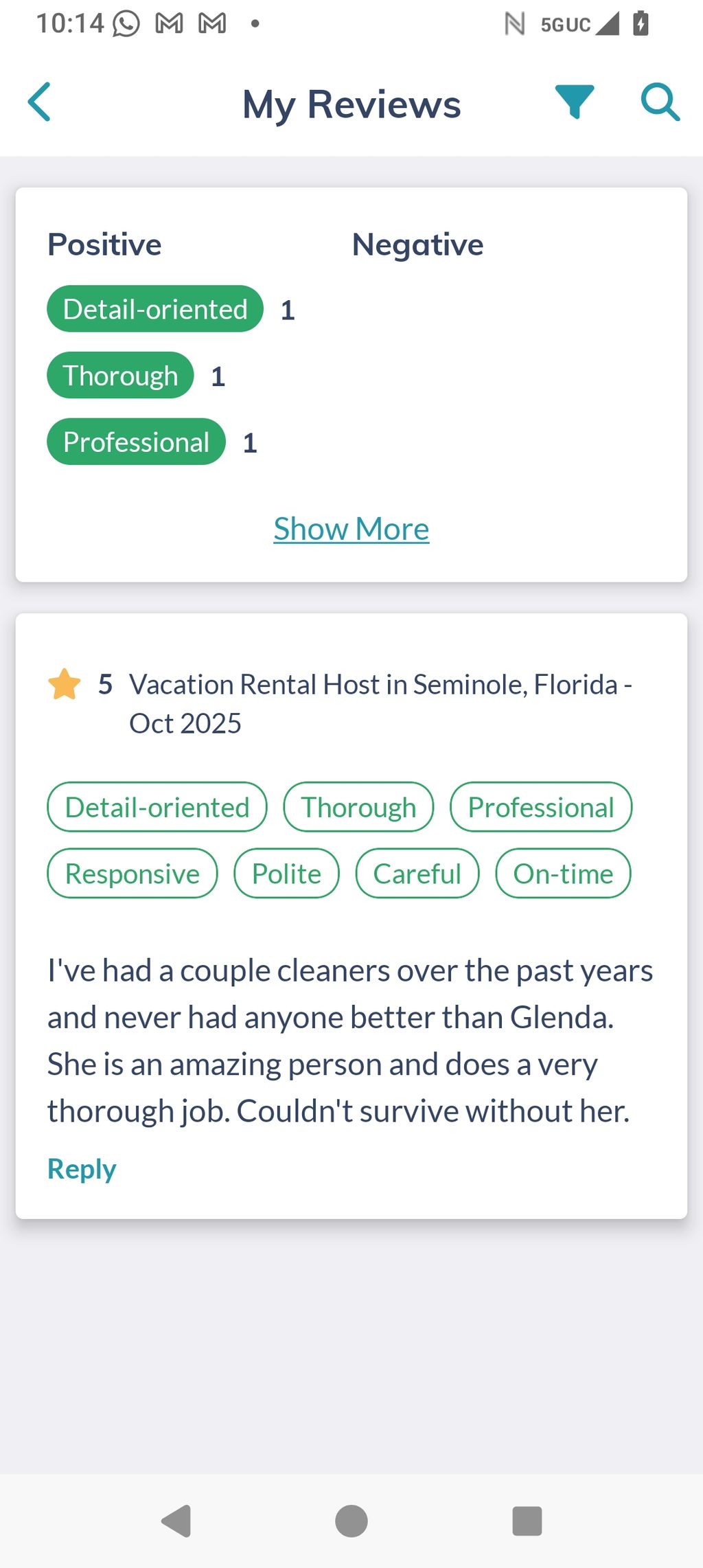The width and height of the screenshot is (703, 1568).
Task: Tap the system home button
Action: point(351,1521)
